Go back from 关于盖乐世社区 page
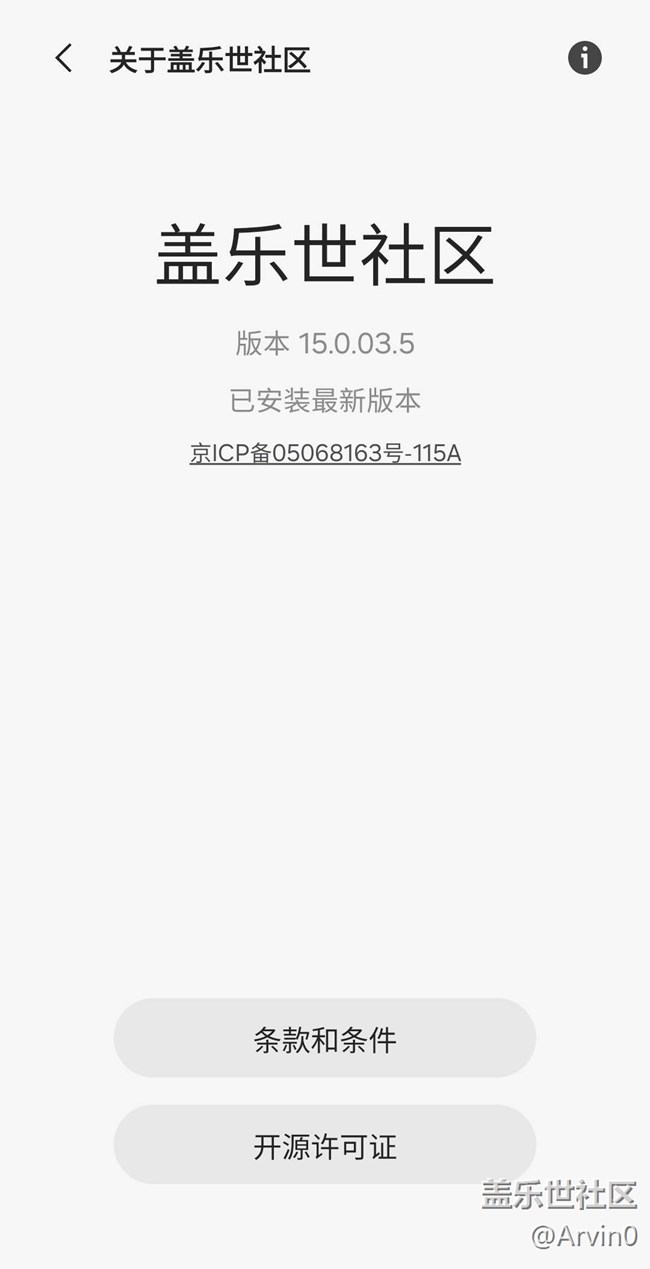Viewport: 650px width, 1269px height. (x=64, y=59)
